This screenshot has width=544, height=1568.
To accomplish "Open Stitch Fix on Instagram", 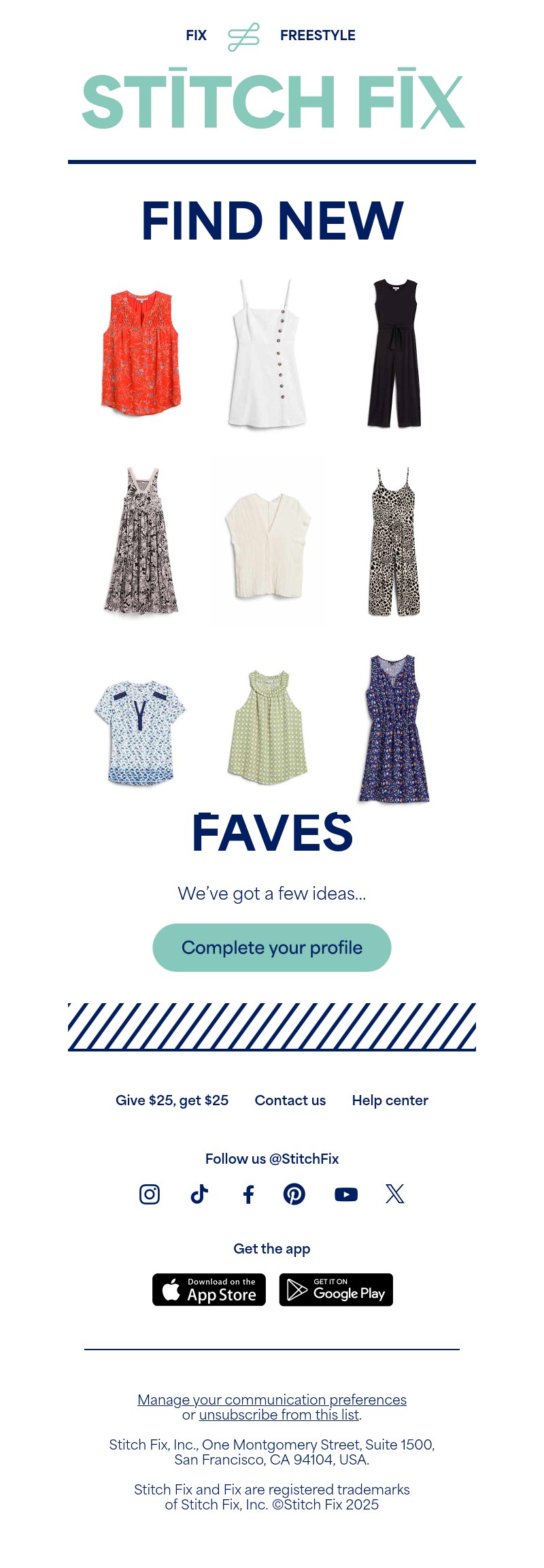I will [x=150, y=1194].
